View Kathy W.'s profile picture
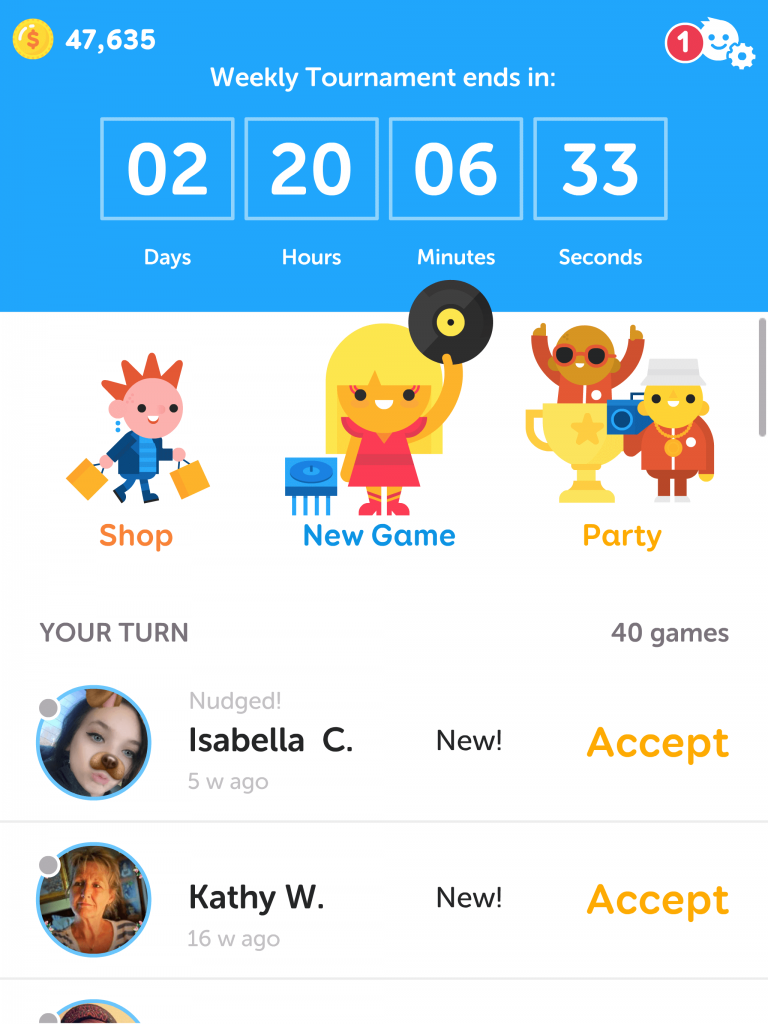 93,900
